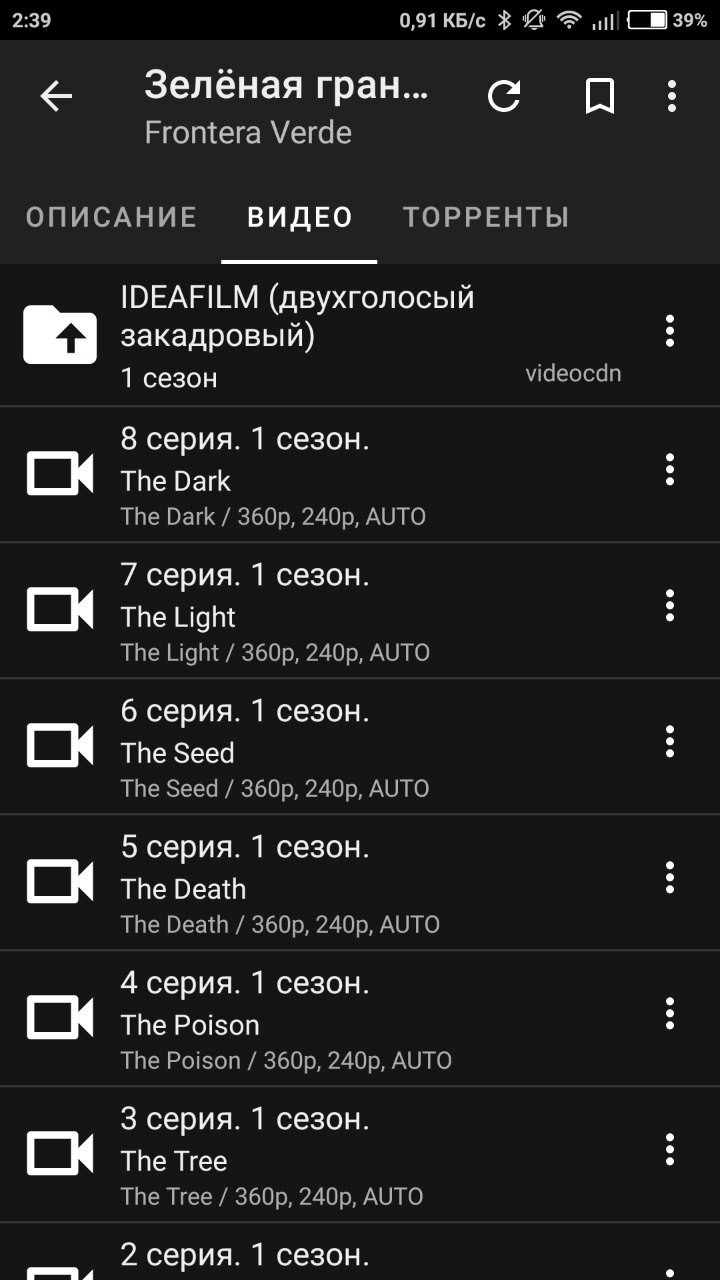Viewport: 720px width, 1280px height.
Task: Open options for episode 5 The Death
Action: 670,877
